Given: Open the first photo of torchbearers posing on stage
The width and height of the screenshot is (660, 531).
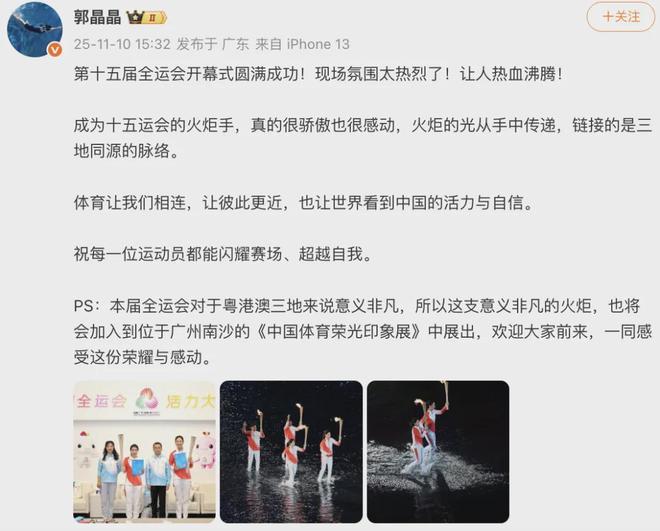Looking at the screenshot, I should pyautogui.click(x=143, y=452).
